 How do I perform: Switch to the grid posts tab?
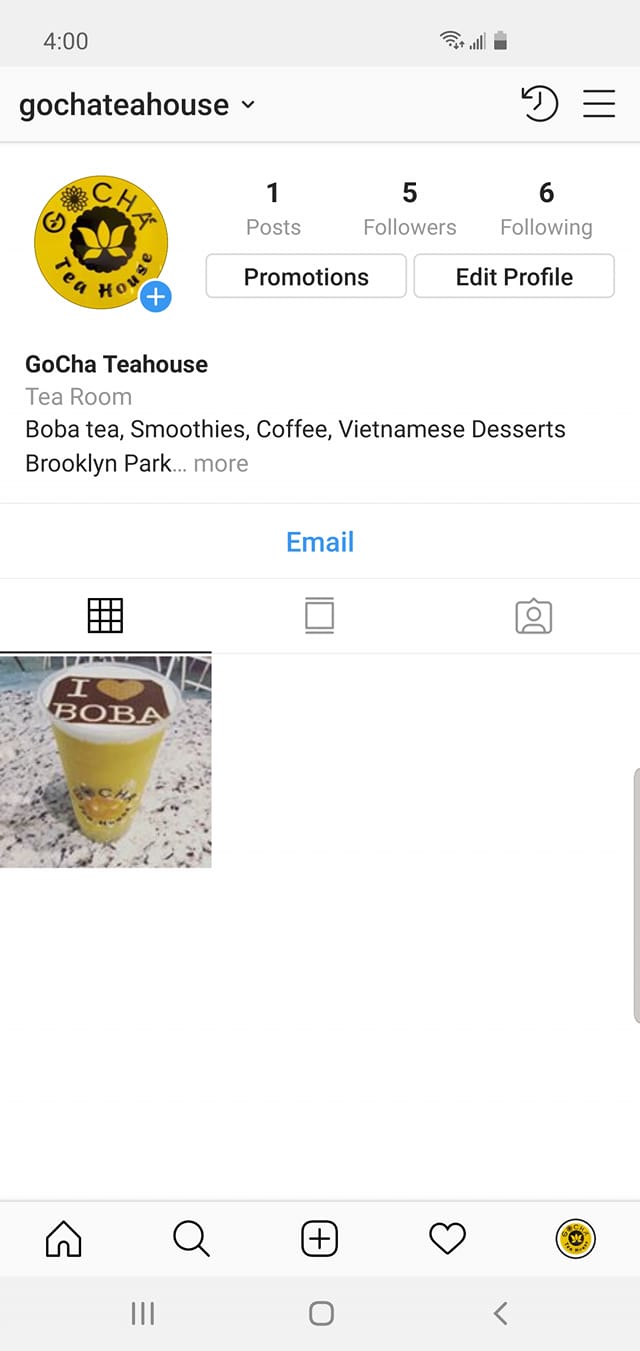tap(105, 616)
